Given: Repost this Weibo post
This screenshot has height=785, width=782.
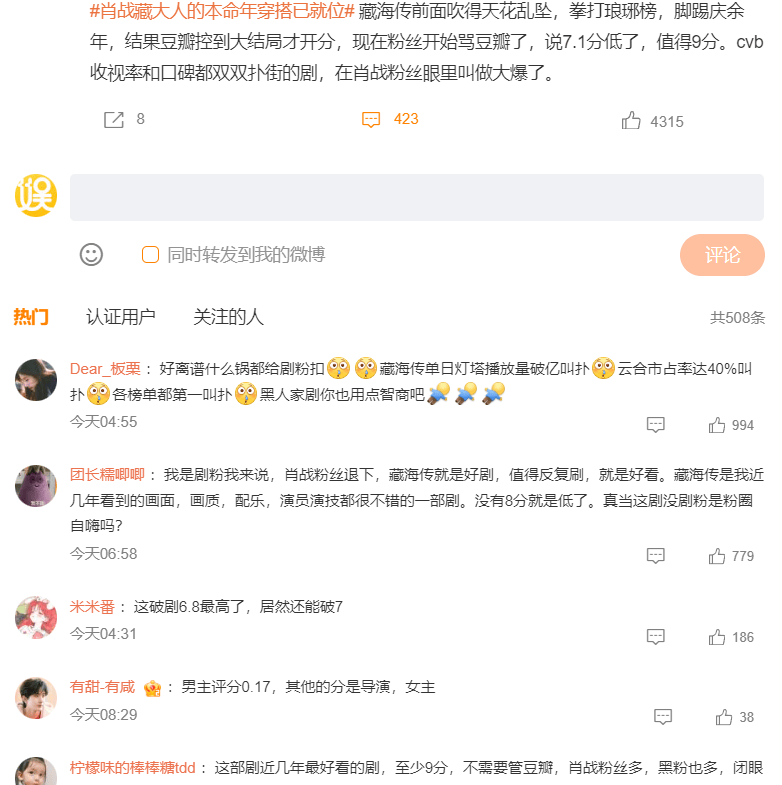Looking at the screenshot, I should click(x=114, y=120).
